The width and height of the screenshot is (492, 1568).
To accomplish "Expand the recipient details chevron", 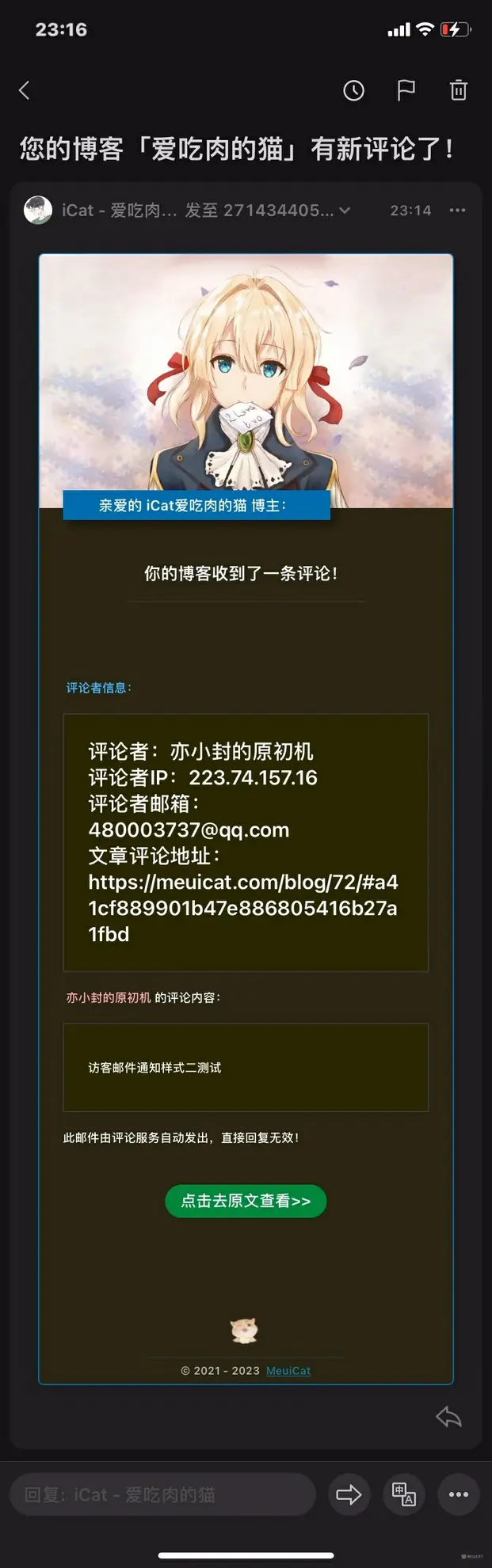I will tap(345, 211).
